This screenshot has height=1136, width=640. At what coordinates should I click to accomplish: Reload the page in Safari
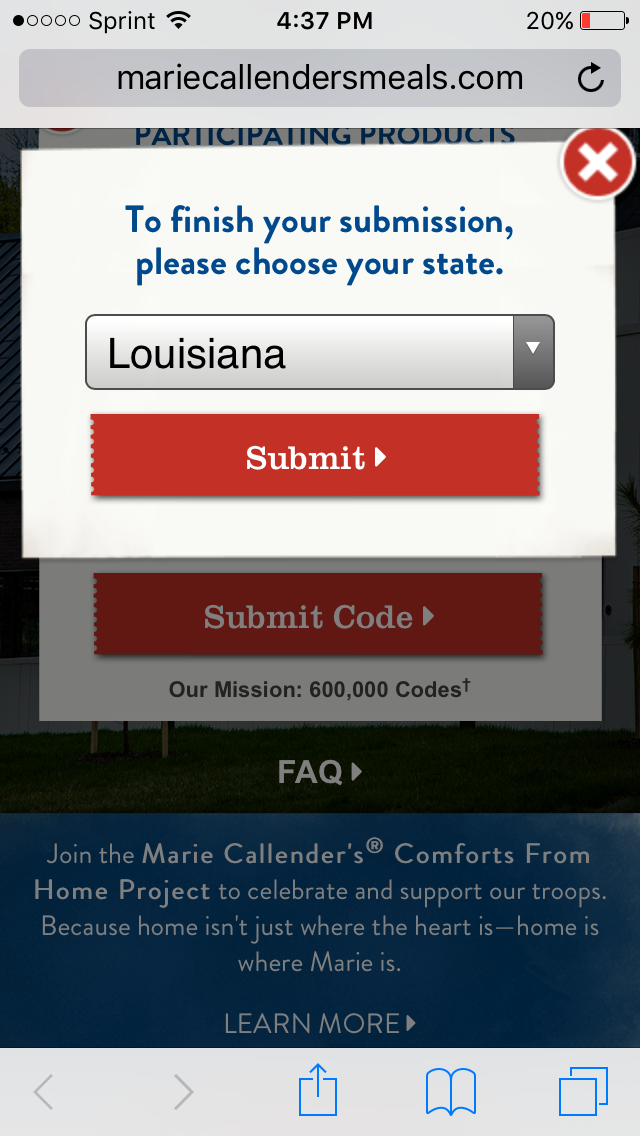tap(590, 78)
